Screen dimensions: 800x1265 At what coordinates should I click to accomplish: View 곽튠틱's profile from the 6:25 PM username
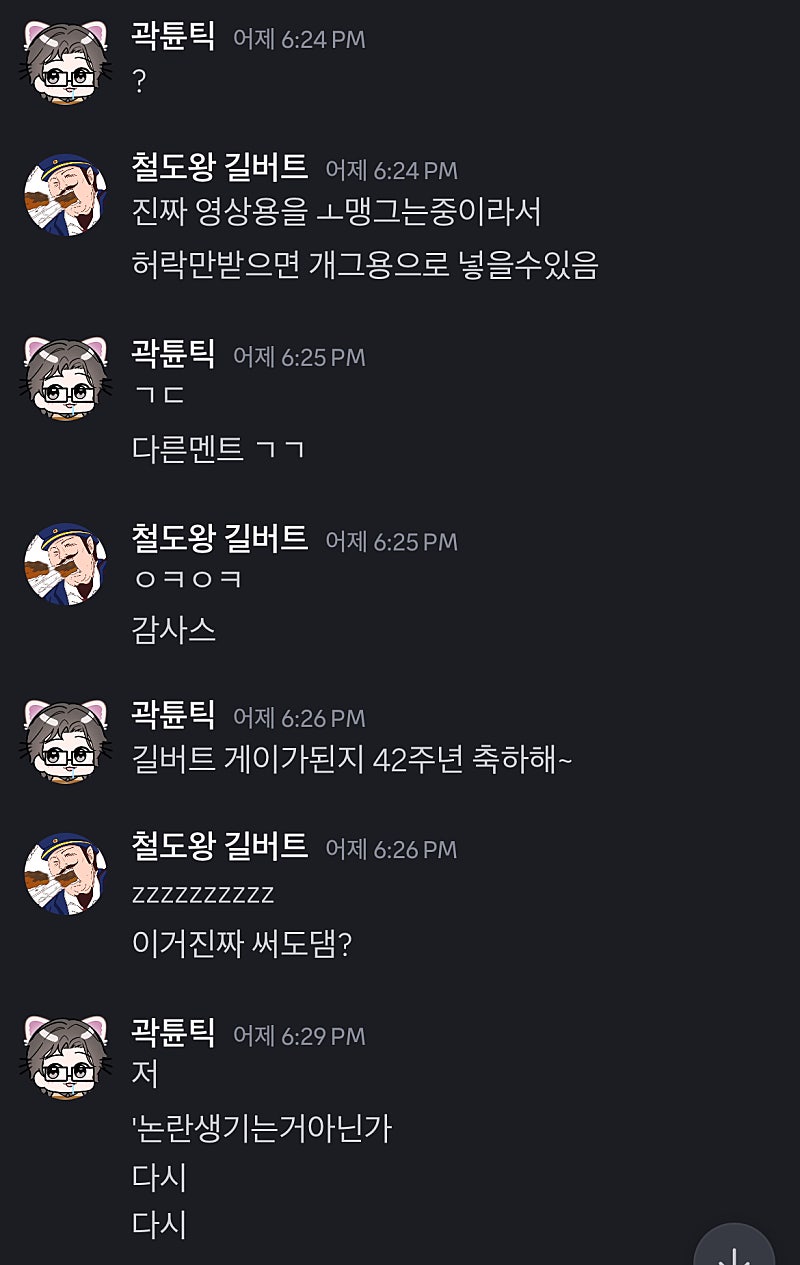[174, 354]
